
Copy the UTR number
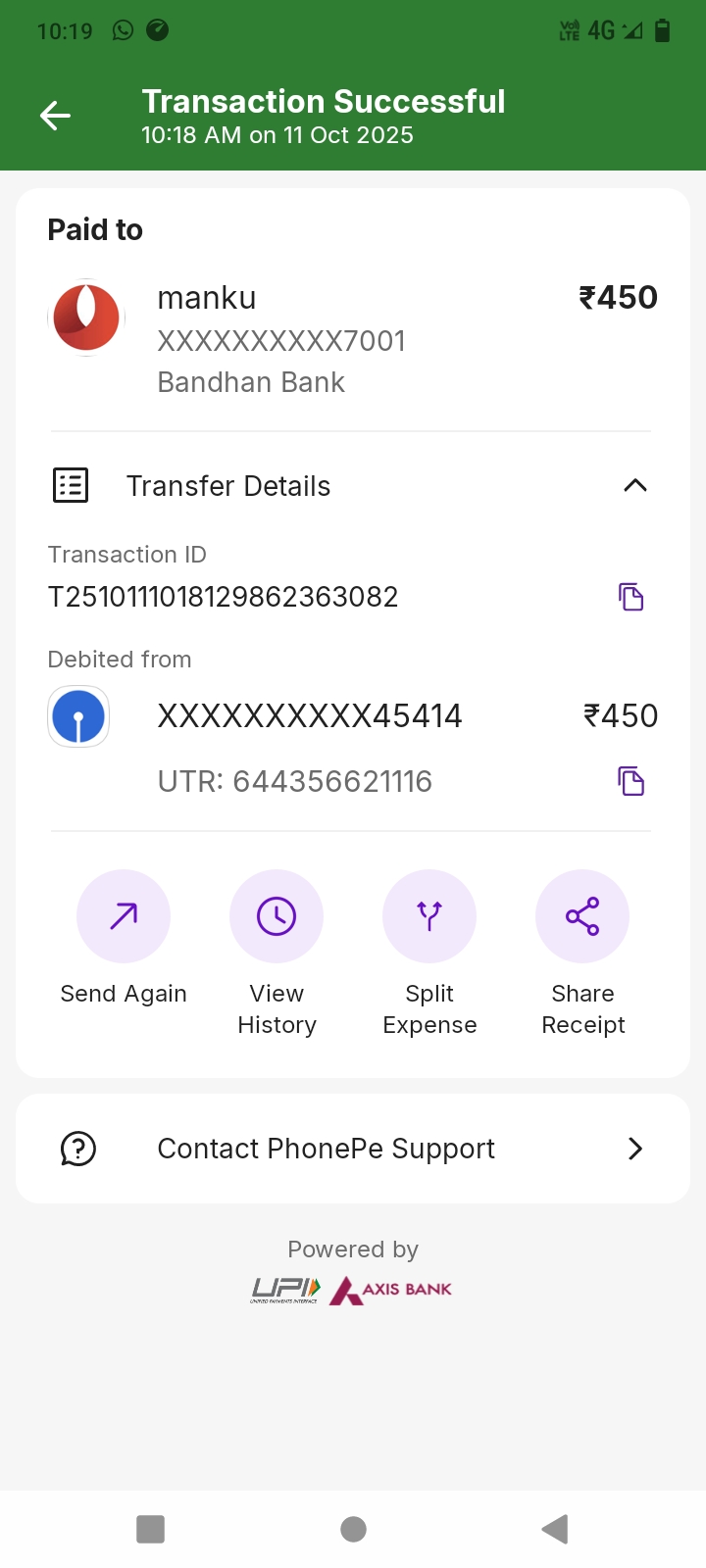pos(630,781)
